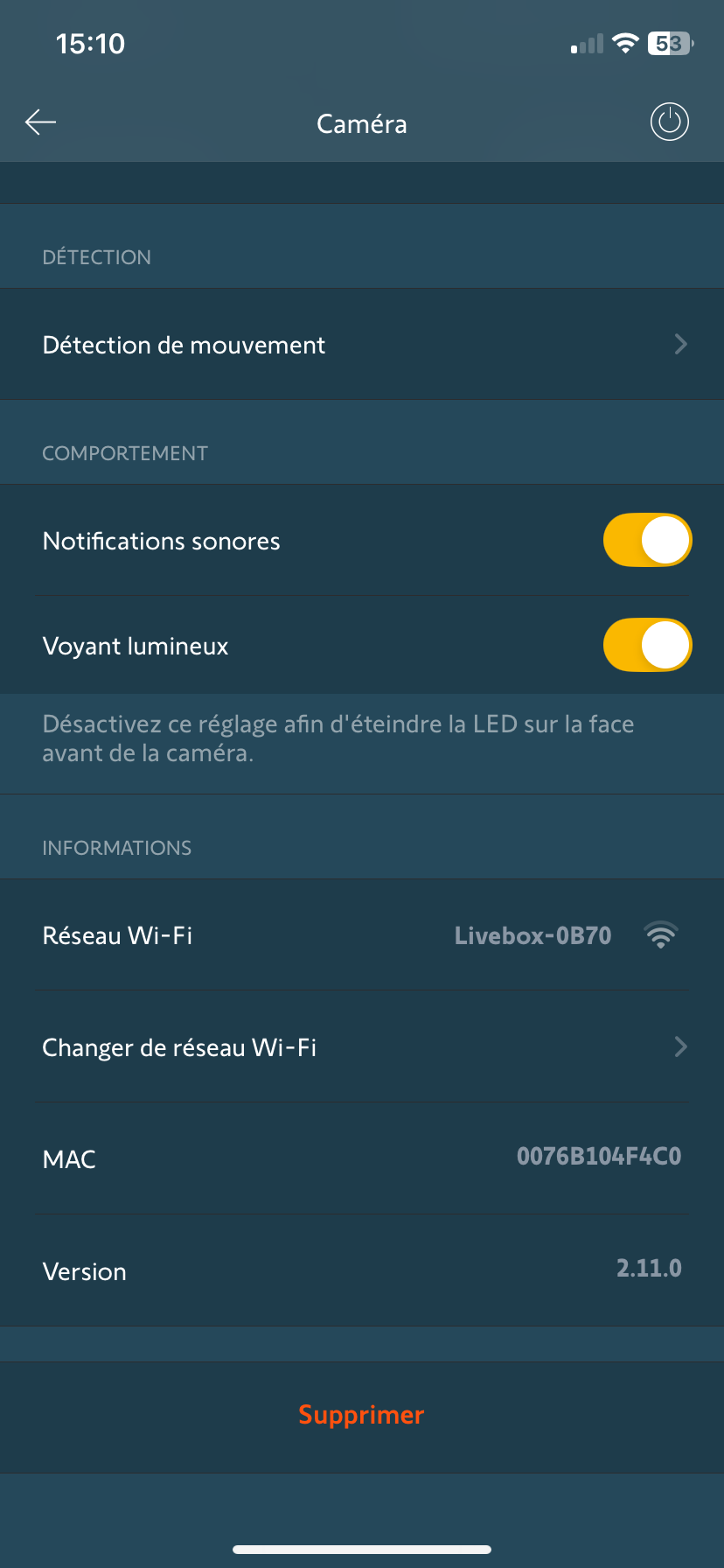Open Changer de réseau Wi-Fi
The height and width of the screenshot is (1568, 724).
362,1047
